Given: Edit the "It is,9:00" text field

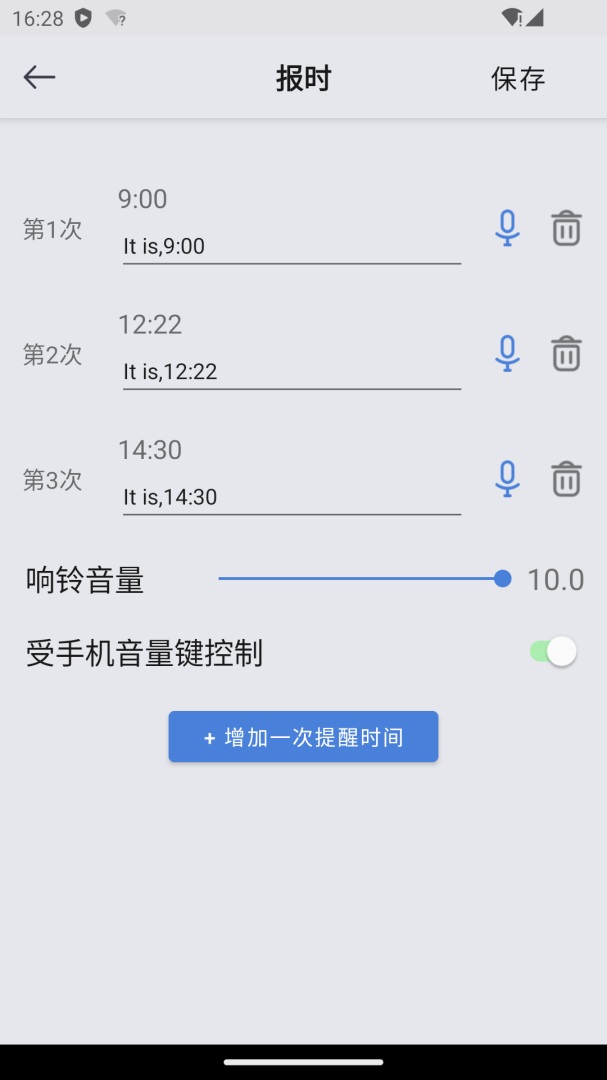Looking at the screenshot, I should (291, 246).
